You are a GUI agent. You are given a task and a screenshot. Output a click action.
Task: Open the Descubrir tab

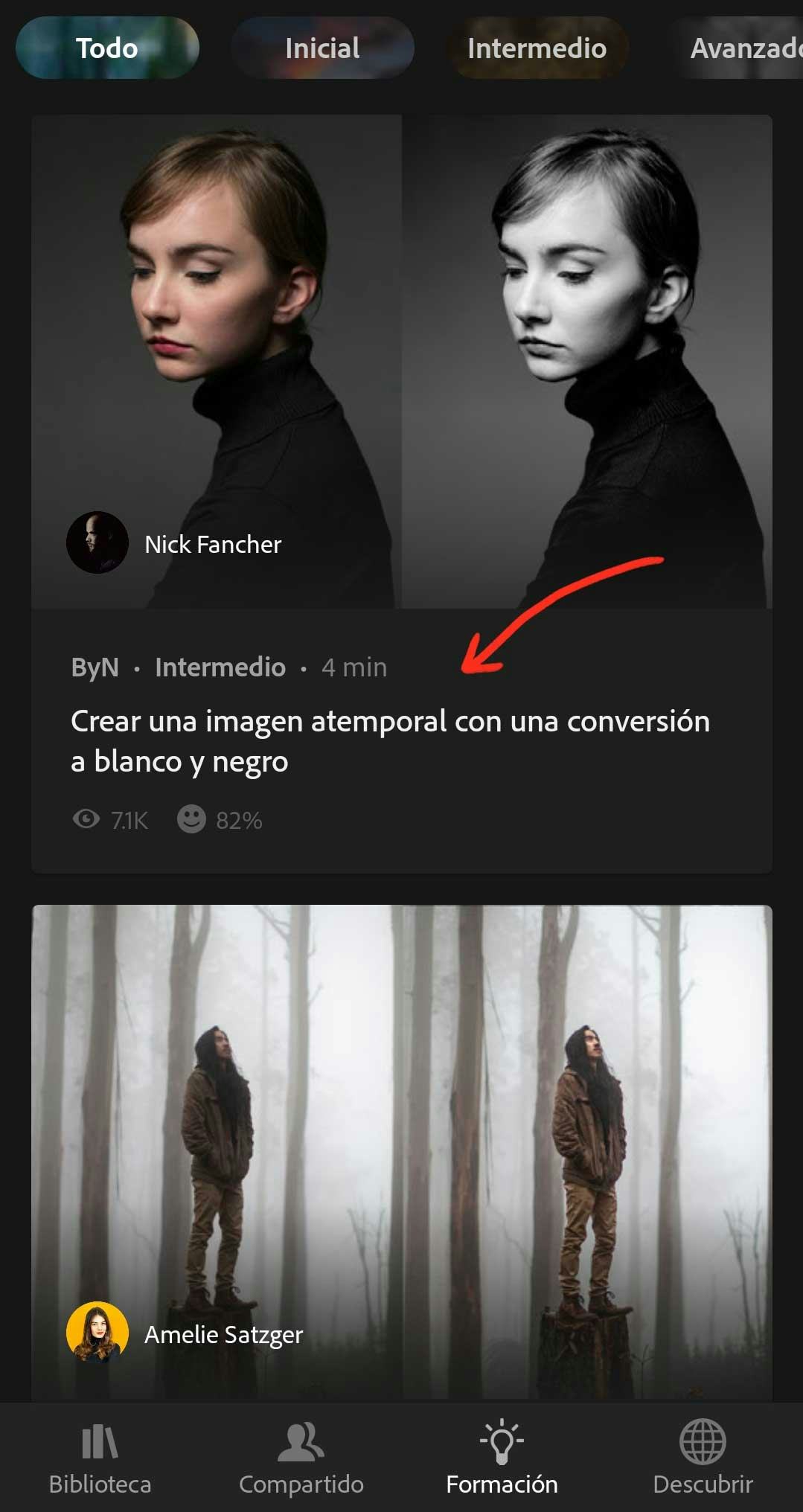click(703, 1458)
